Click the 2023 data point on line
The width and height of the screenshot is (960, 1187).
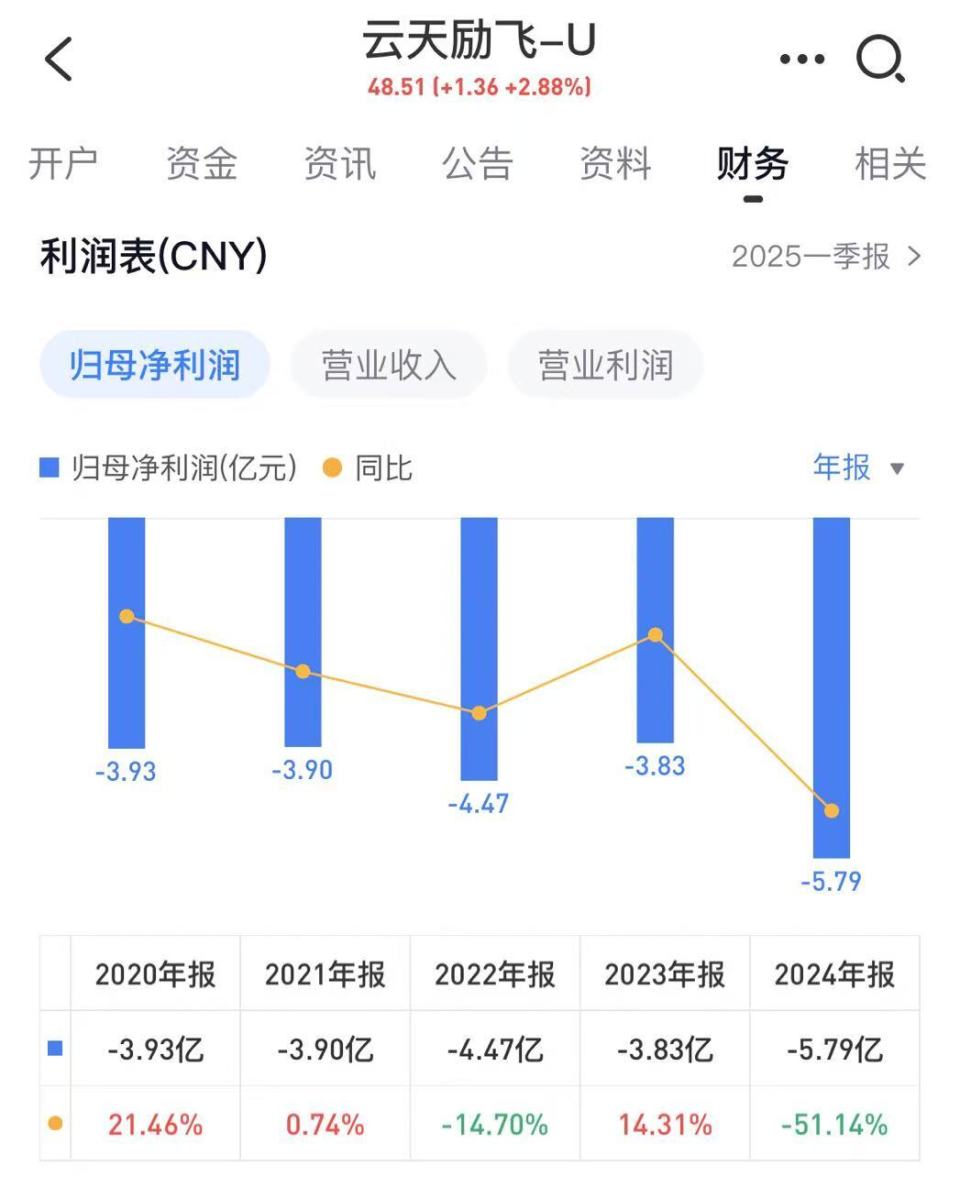click(x=655, y=634)
